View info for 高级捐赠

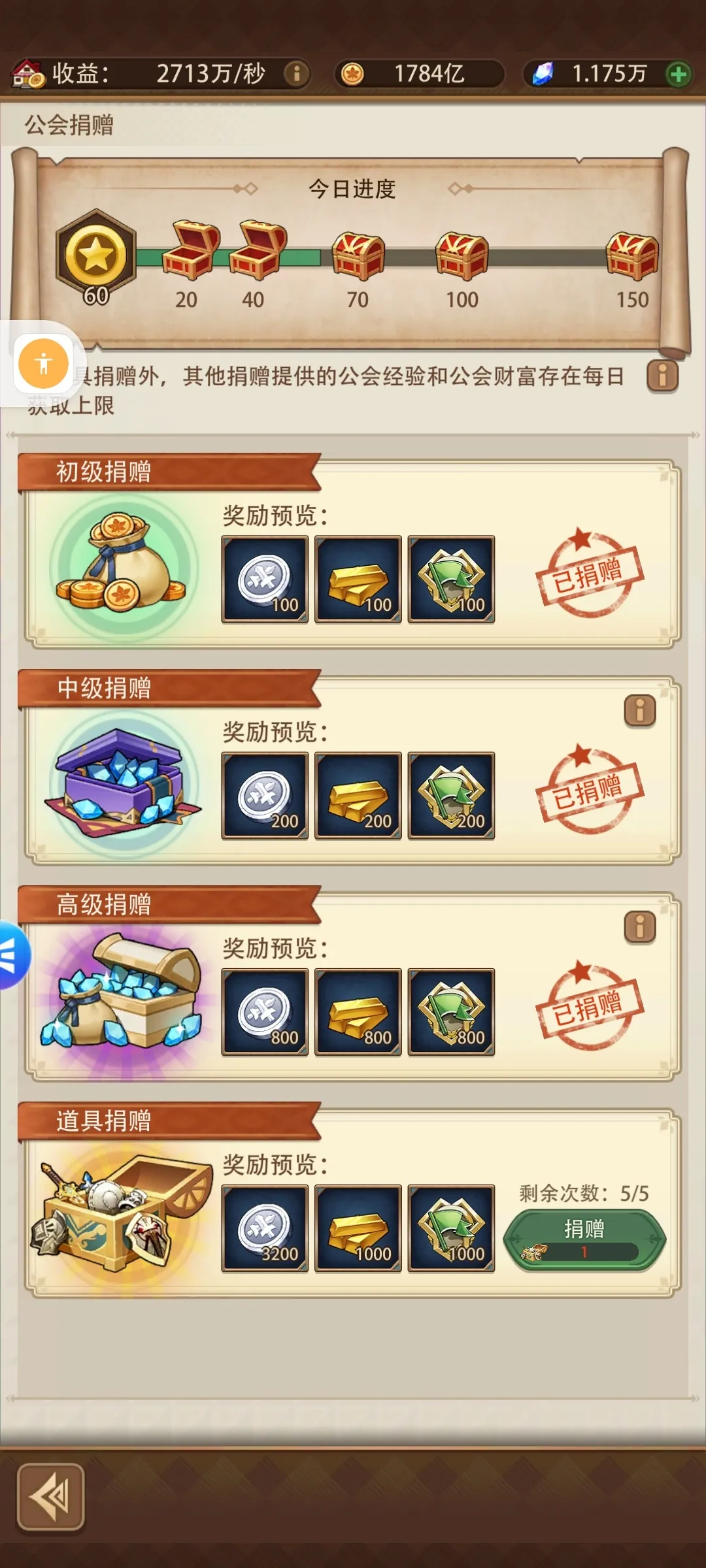[639, 926]
